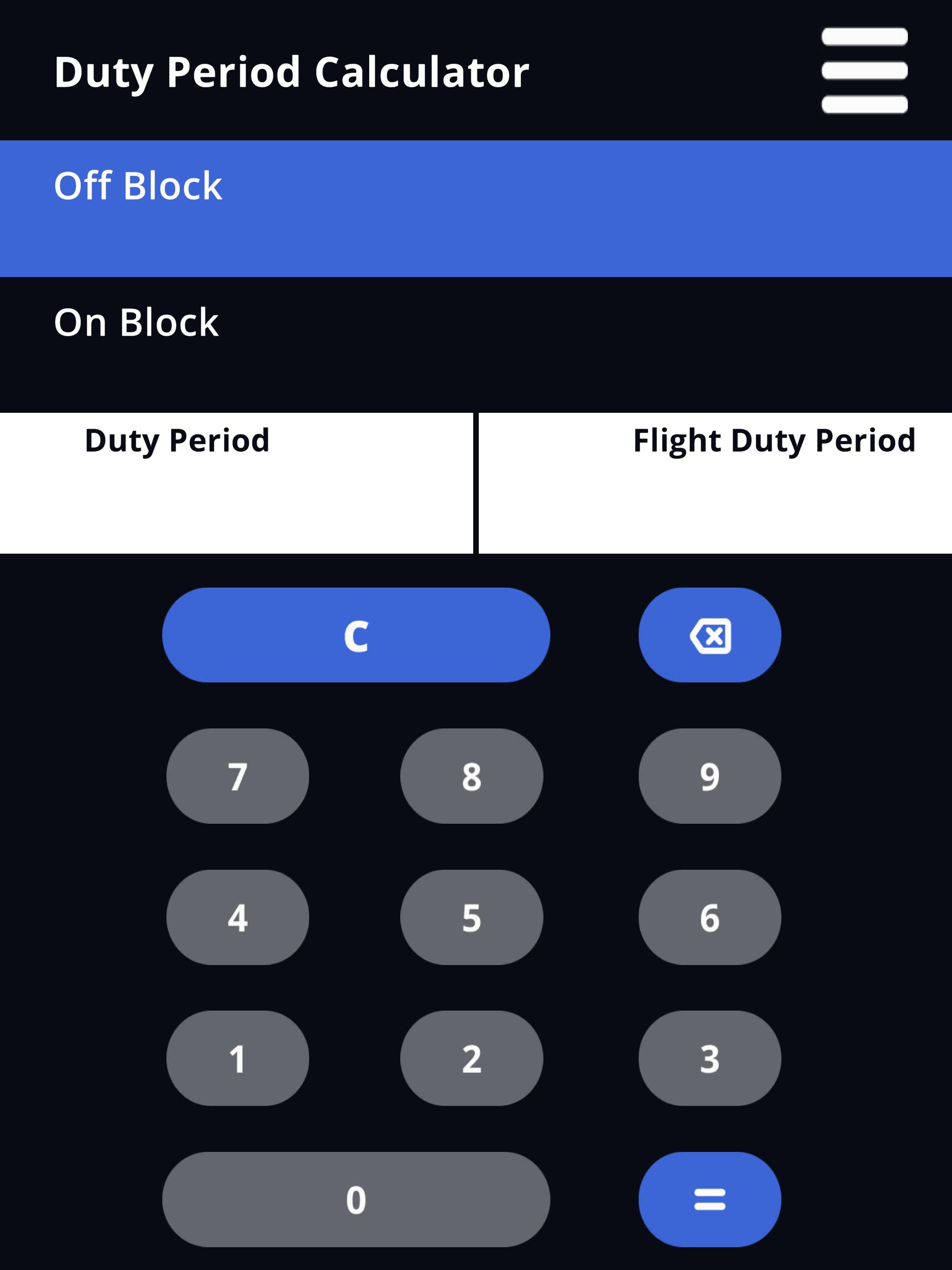This screenshot has width=952, height=1270.
Task: Tap the backspace delete key
Action: tap(710, 635)
